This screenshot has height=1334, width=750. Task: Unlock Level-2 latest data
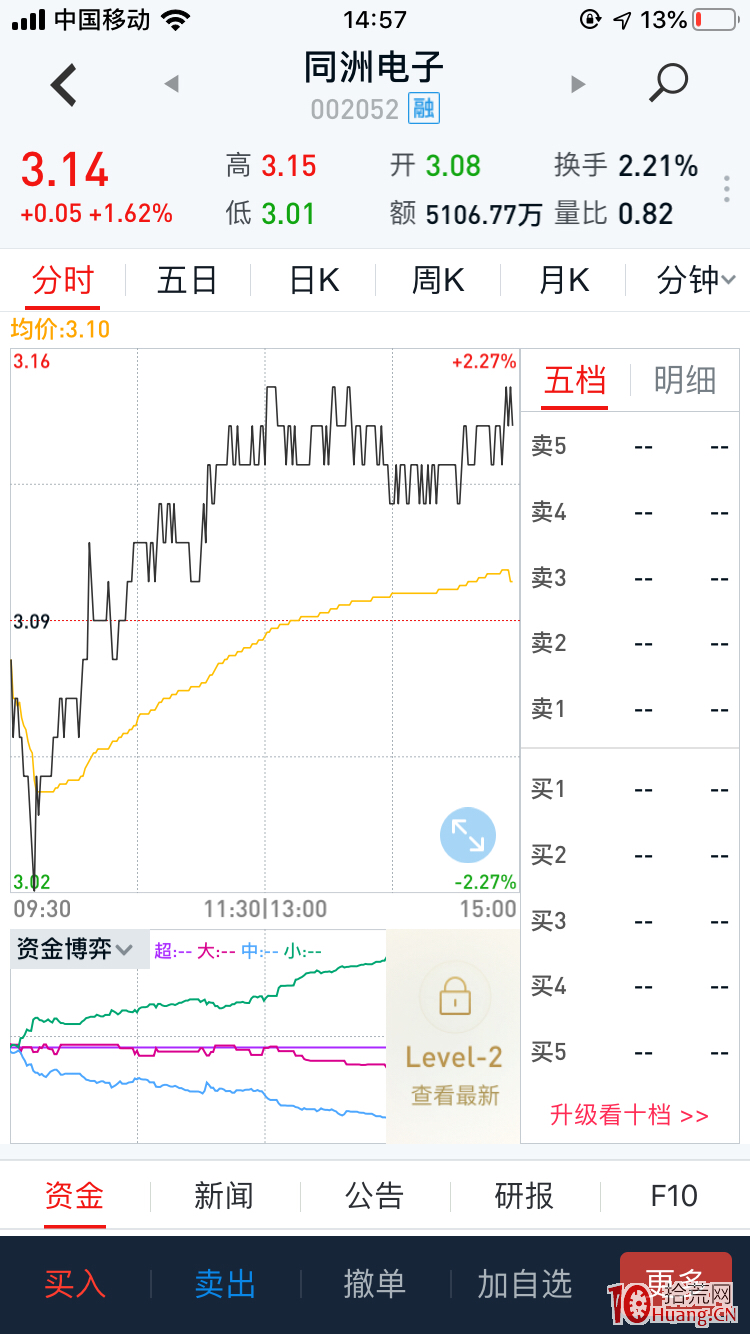point(454,1037)
